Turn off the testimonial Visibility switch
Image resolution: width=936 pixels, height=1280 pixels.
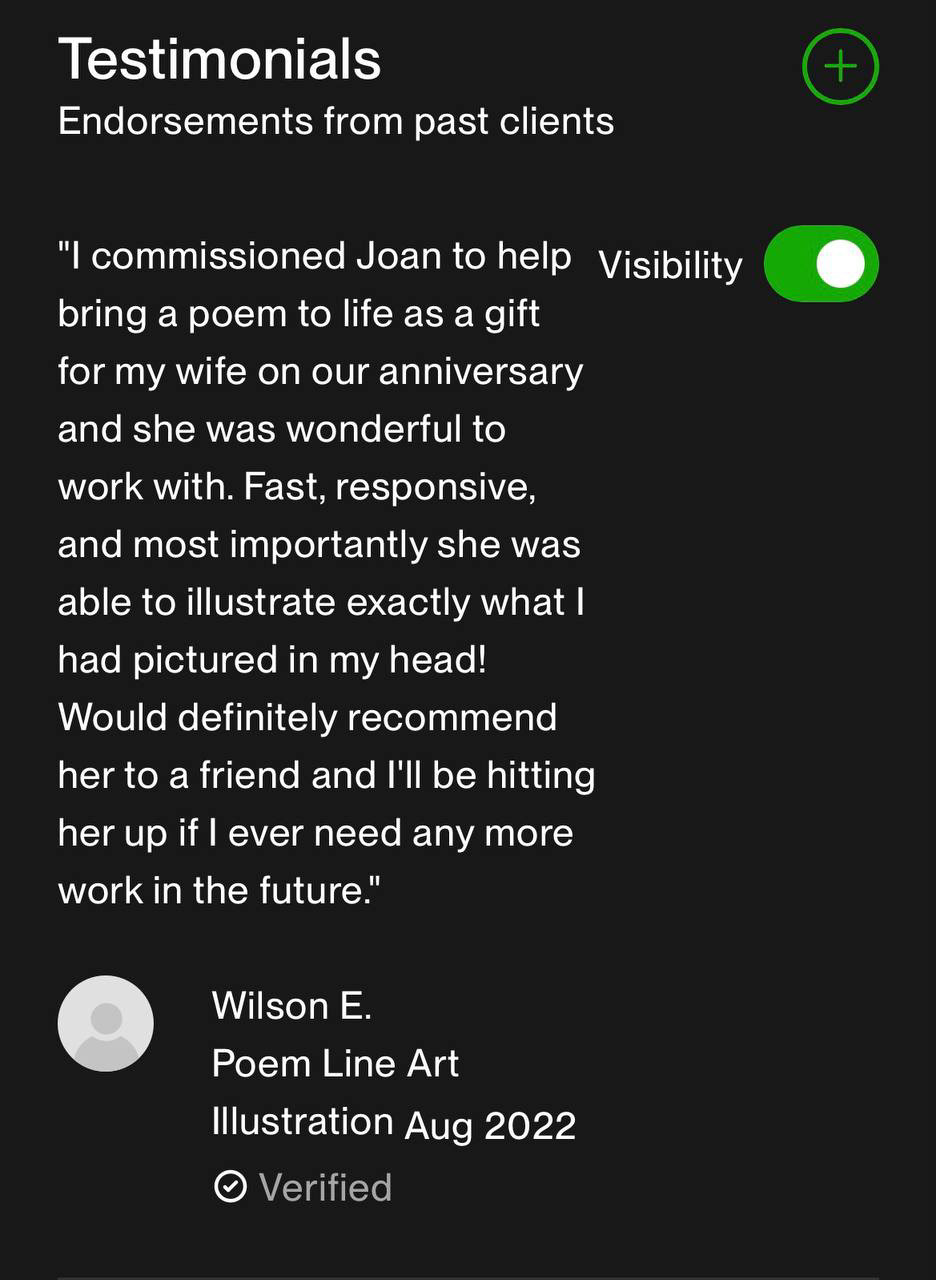click(820, 264)
